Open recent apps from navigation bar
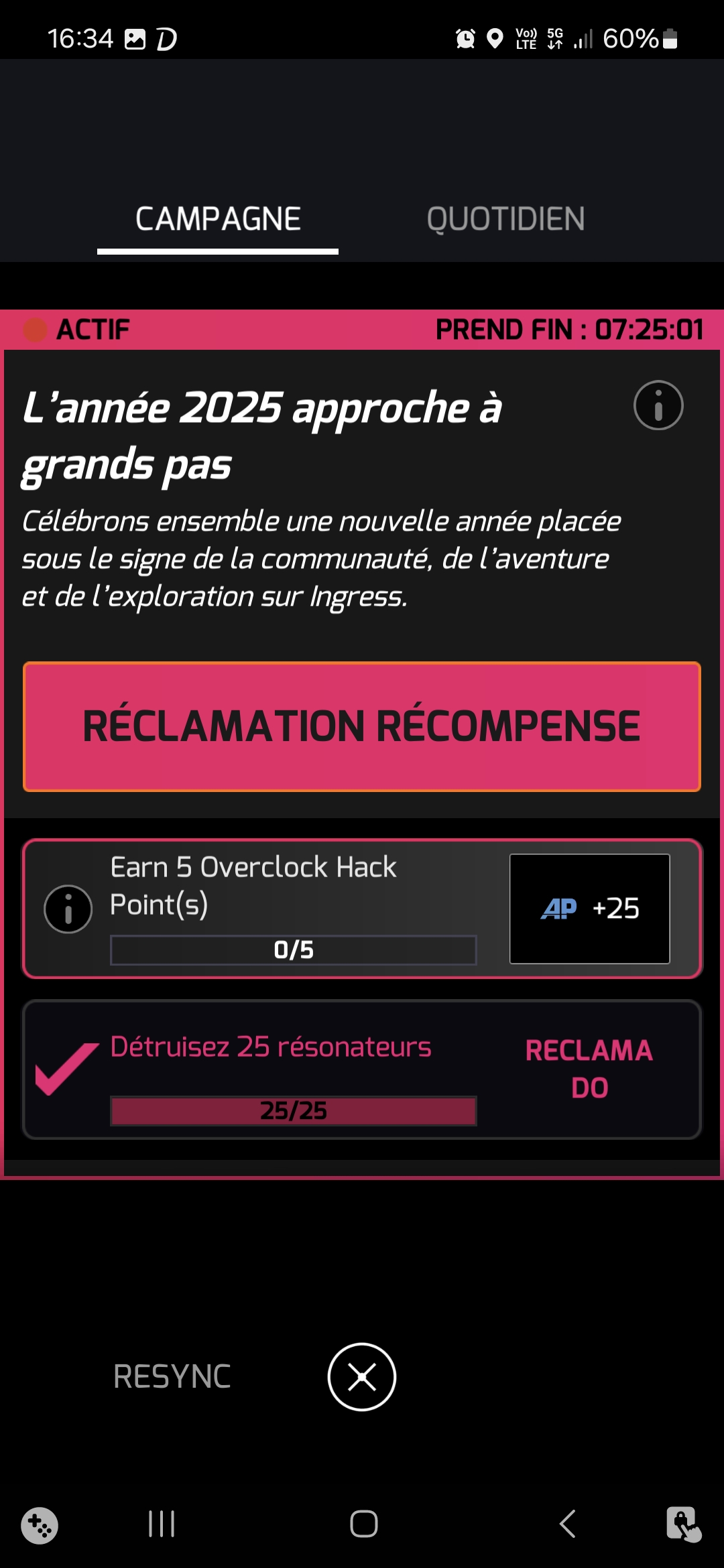Screen dimensions: 724x1568 pos(162,1524)
